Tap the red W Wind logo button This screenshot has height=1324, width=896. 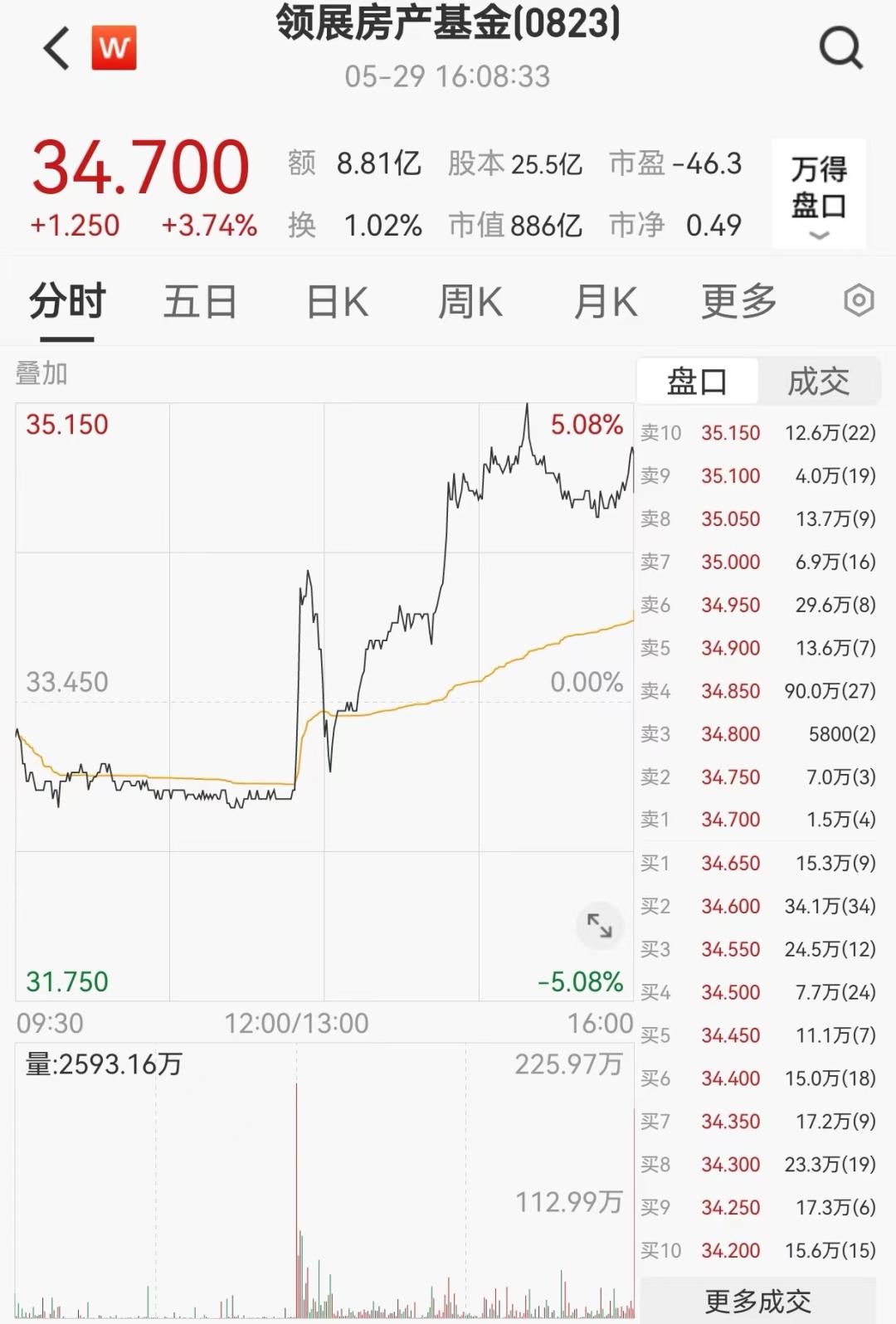coord(114,48)
